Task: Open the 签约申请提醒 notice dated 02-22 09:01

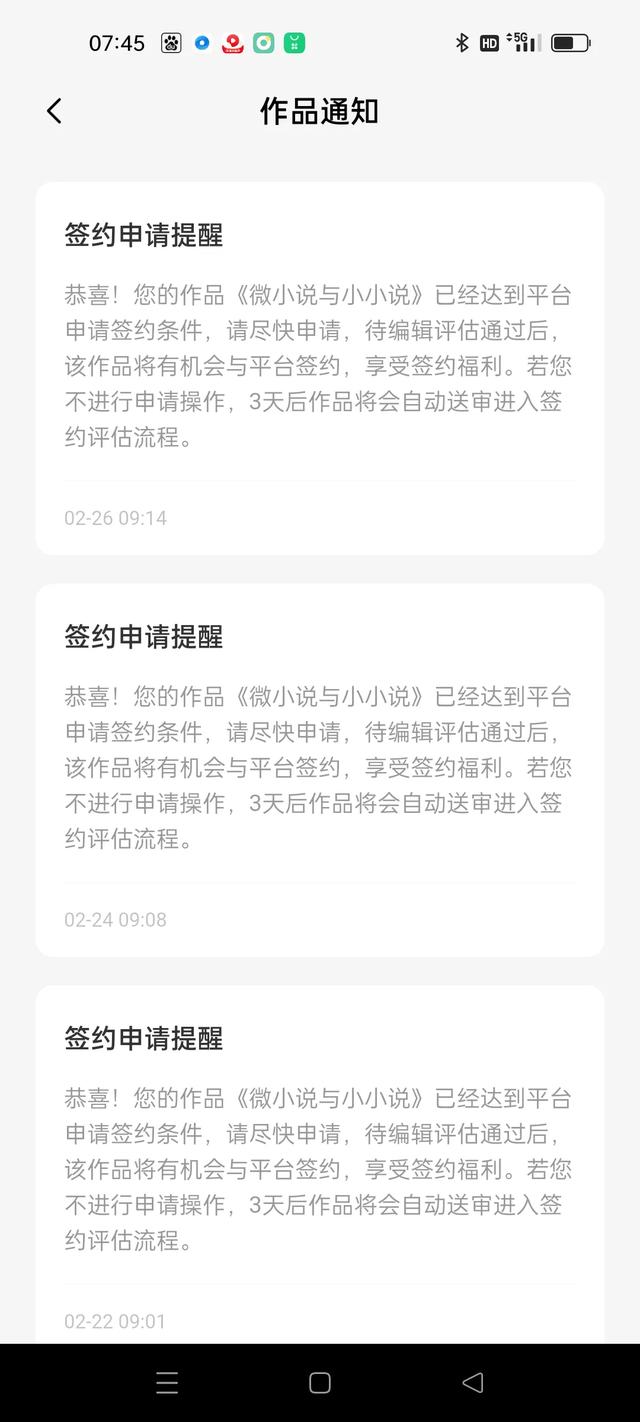Action: 320,1165
